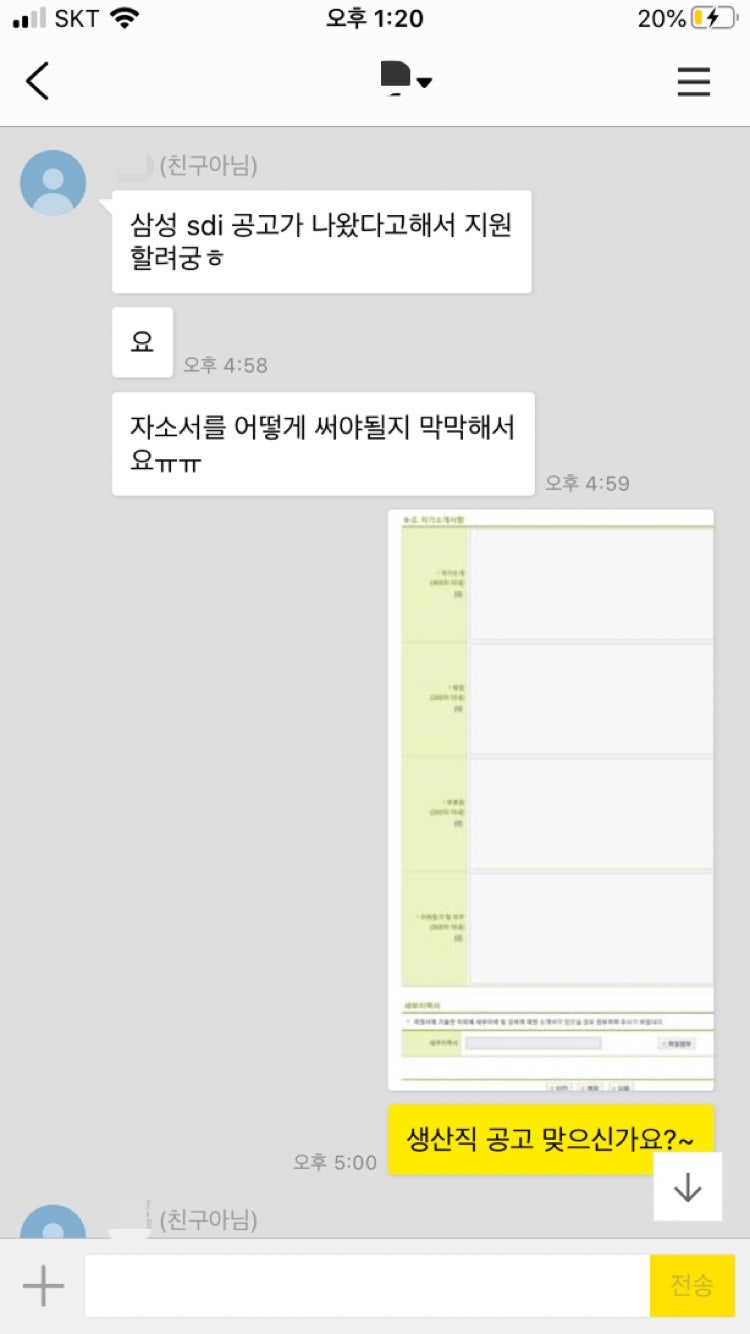Tap the message input field
The image size is (750, 1334).
(366, 1286)
